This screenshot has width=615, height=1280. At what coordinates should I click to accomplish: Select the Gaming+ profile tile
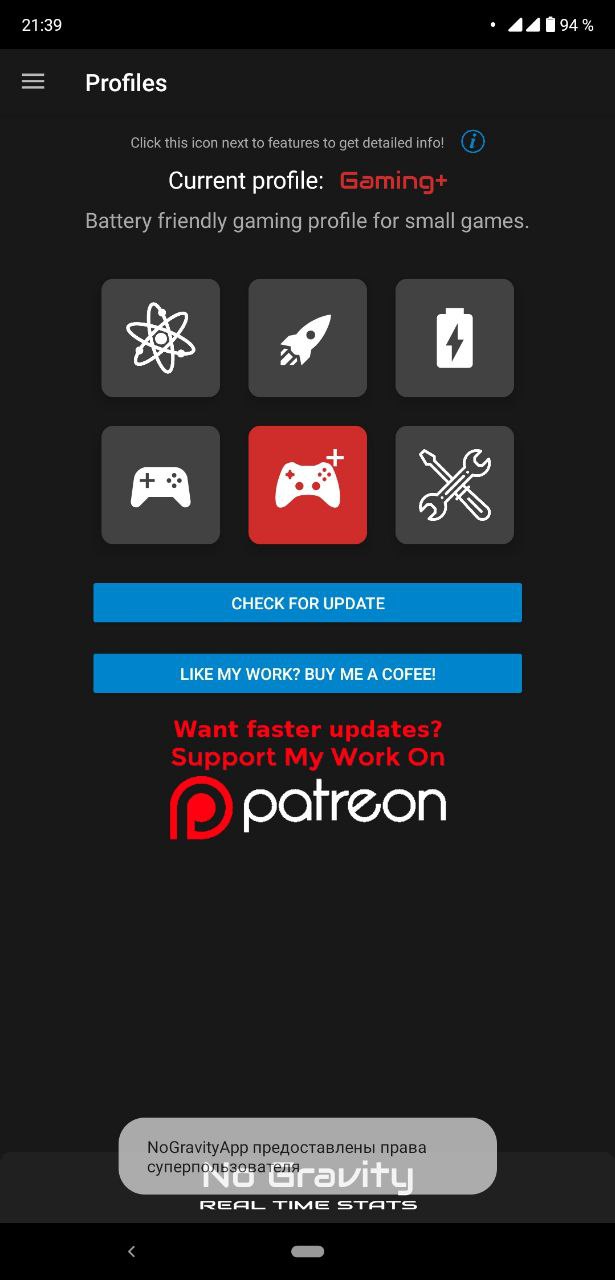[307, 485]
